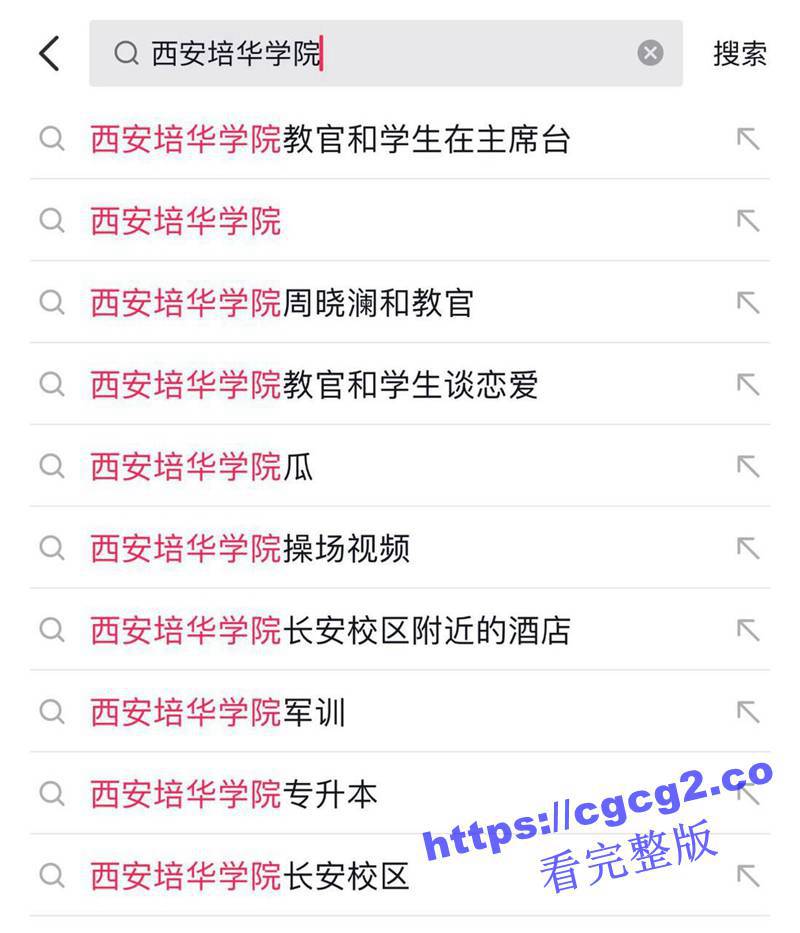Open suggestion 周晓澜和教官
This screenshot has height=933, width=800.
tap(282, 303)
